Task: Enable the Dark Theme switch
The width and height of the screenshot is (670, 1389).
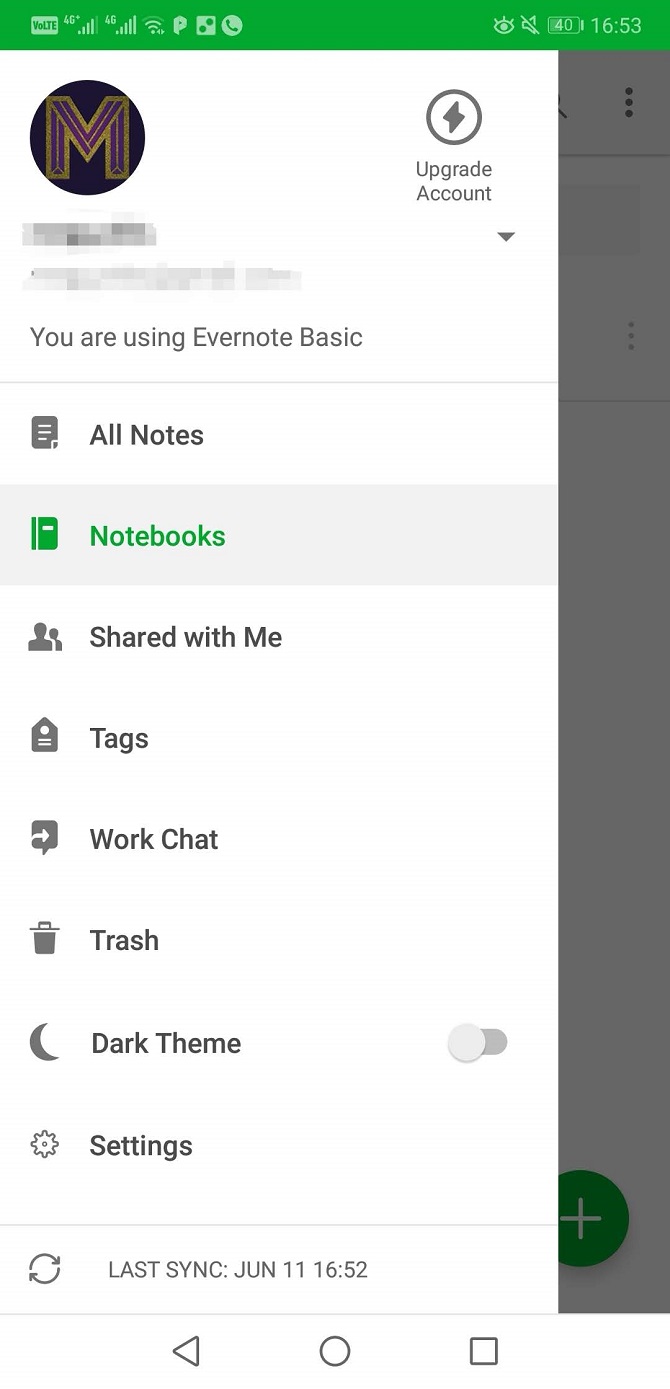Action: click(477, 1043)
